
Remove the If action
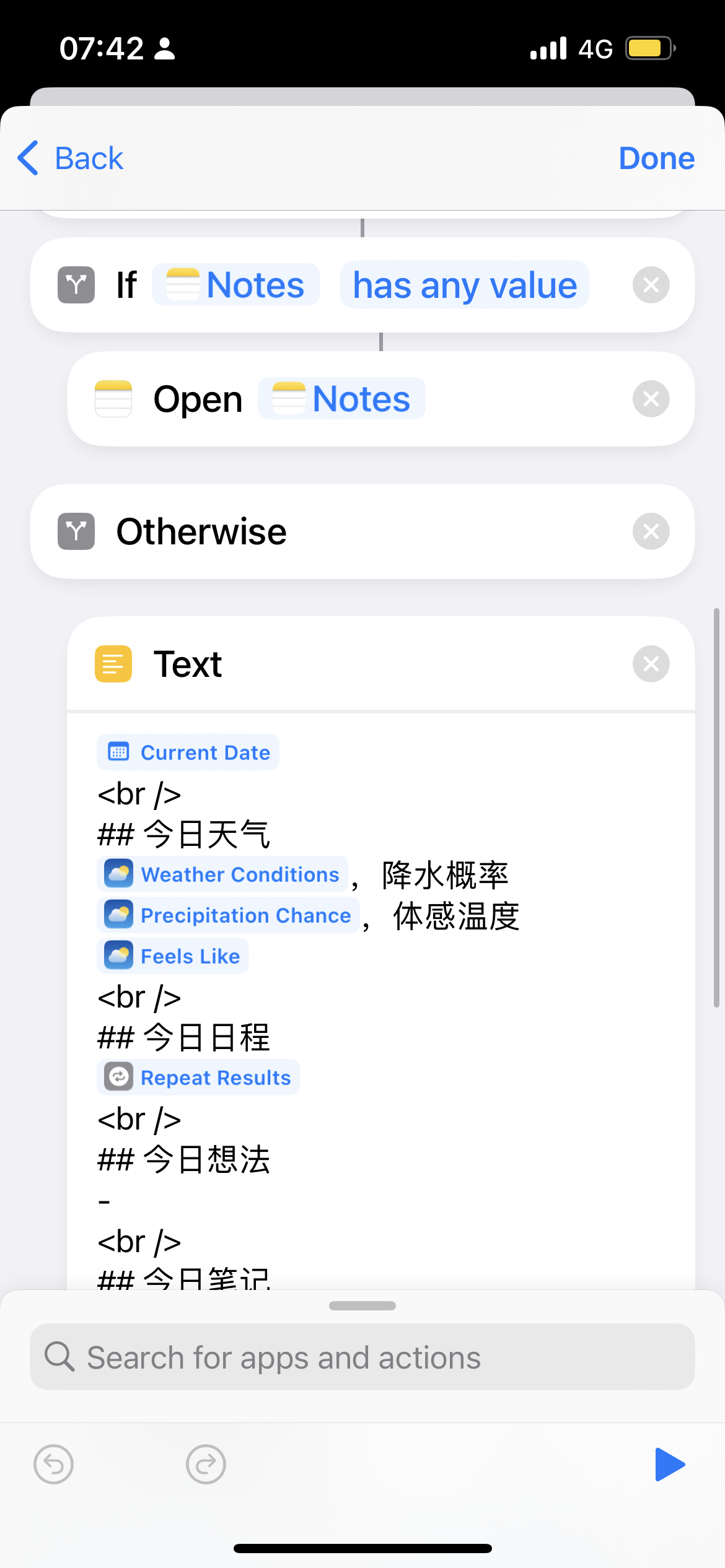pyautogui.click(x=651, y=285)
